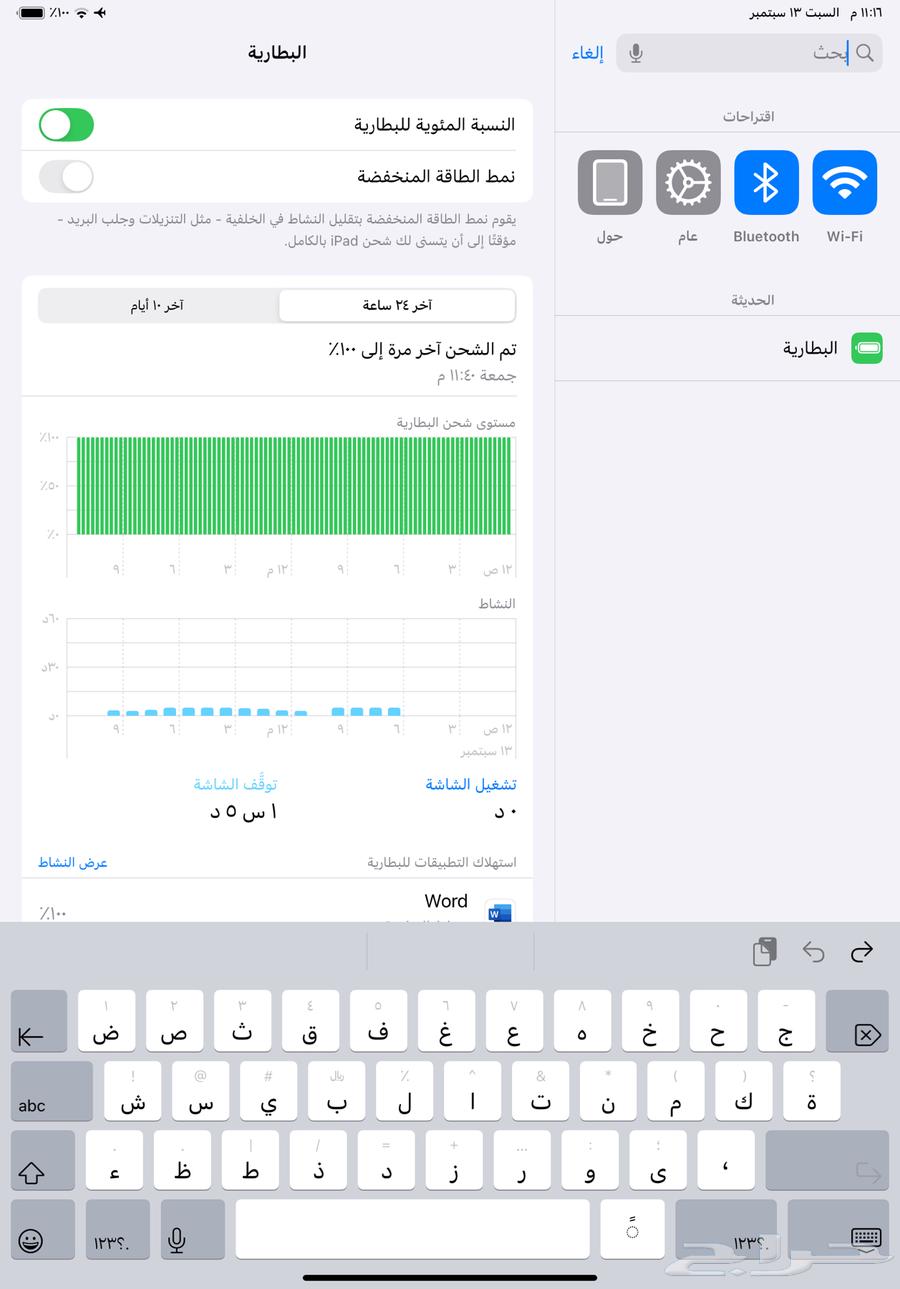Switch to the آخر ١٠ أيام tab
The height and width of the screenshot is (1289, 900).
coord(156,305)
